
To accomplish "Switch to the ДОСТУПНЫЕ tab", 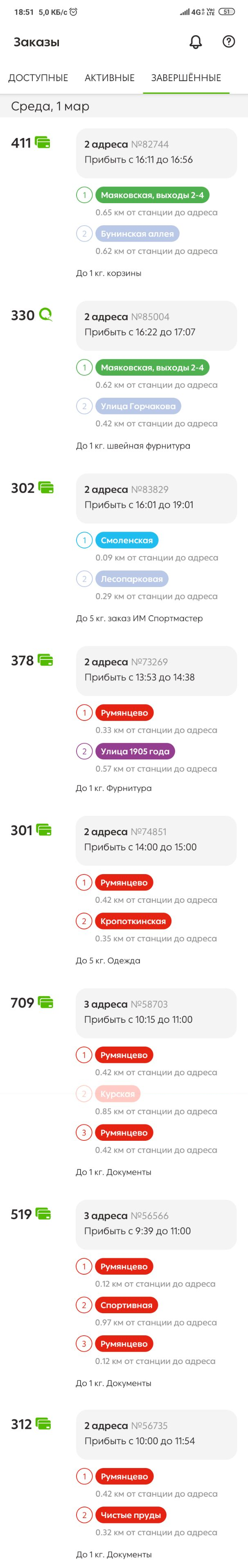I will (x=38, y=78).
